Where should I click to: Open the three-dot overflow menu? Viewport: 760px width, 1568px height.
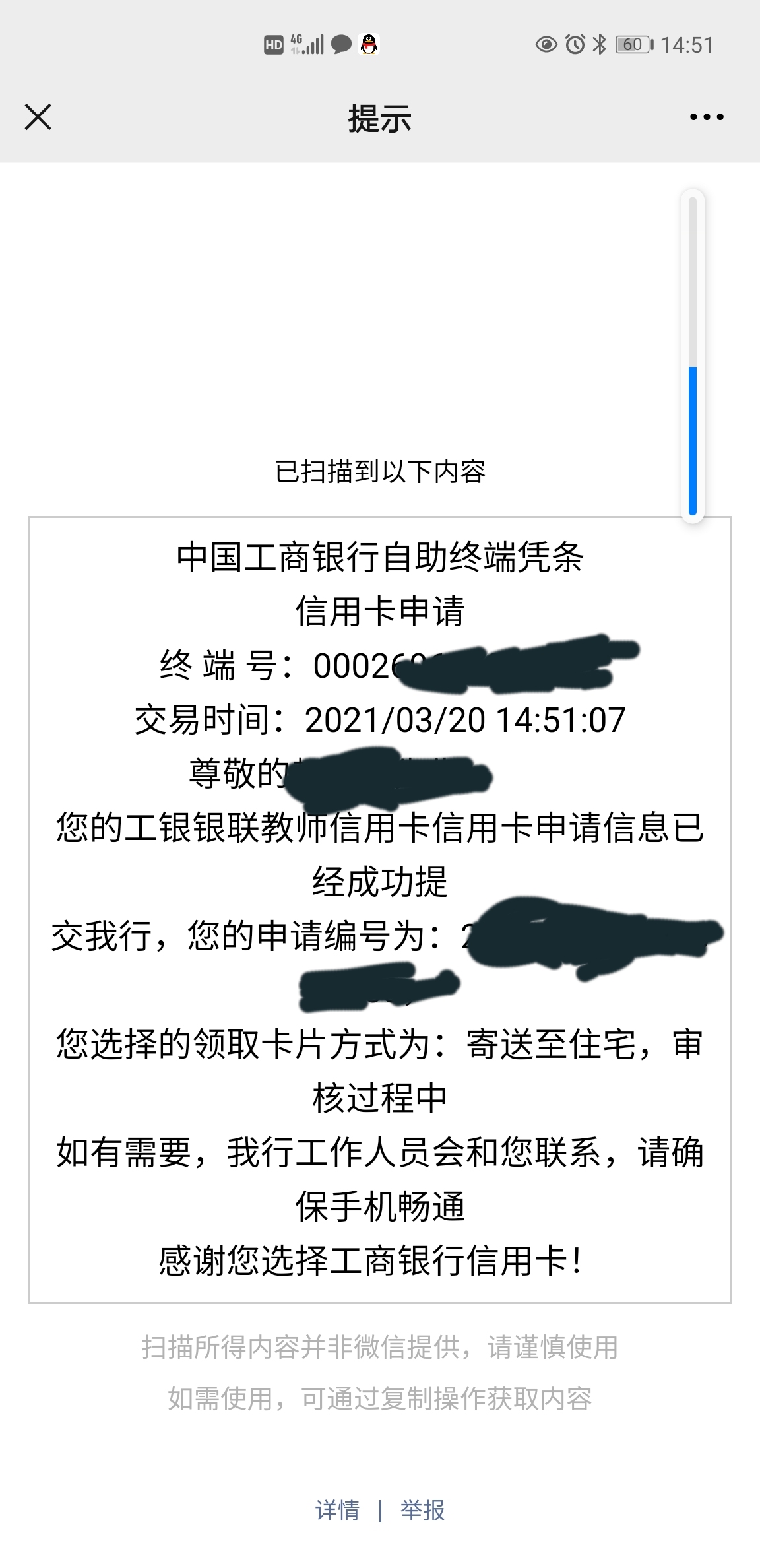(706, 118)
